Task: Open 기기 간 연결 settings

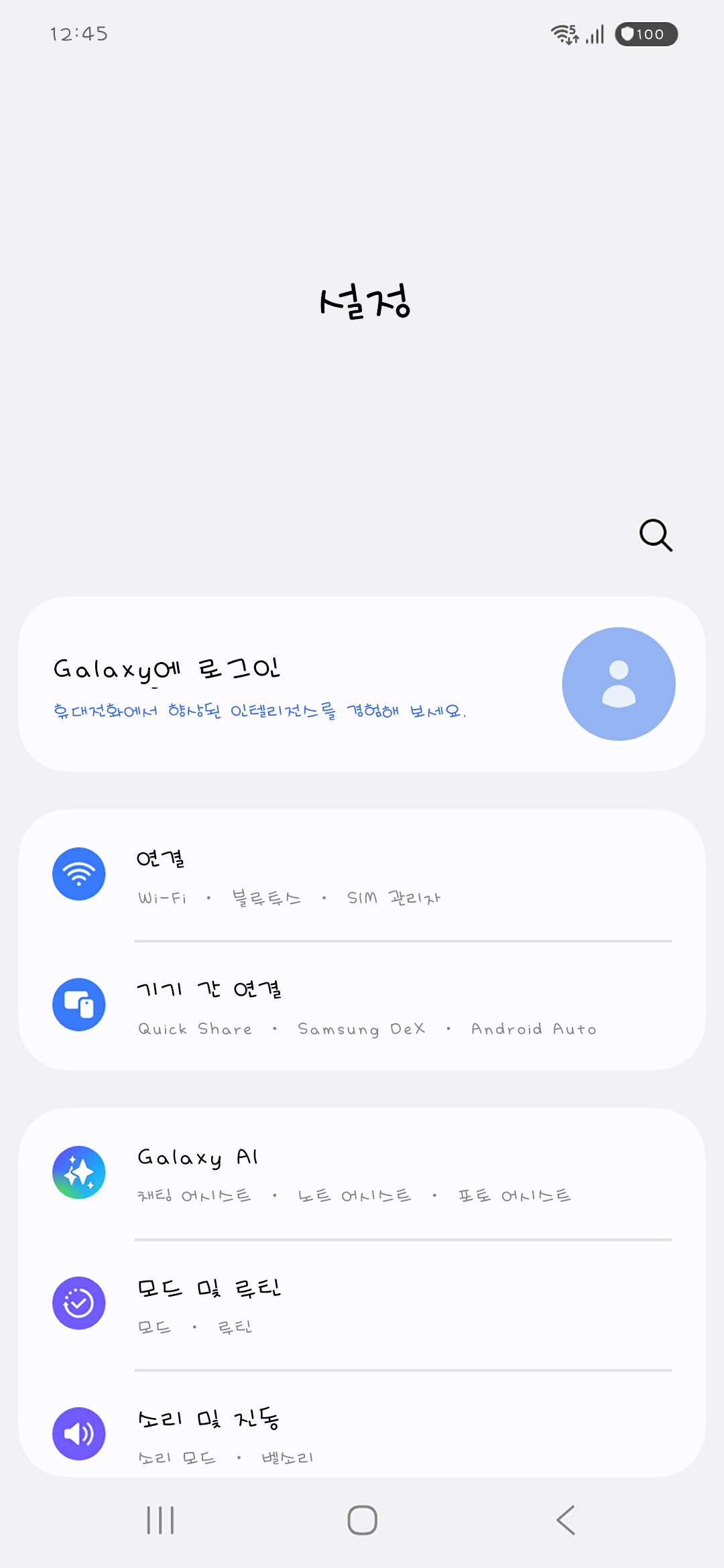Action: tap(362, 1005)
